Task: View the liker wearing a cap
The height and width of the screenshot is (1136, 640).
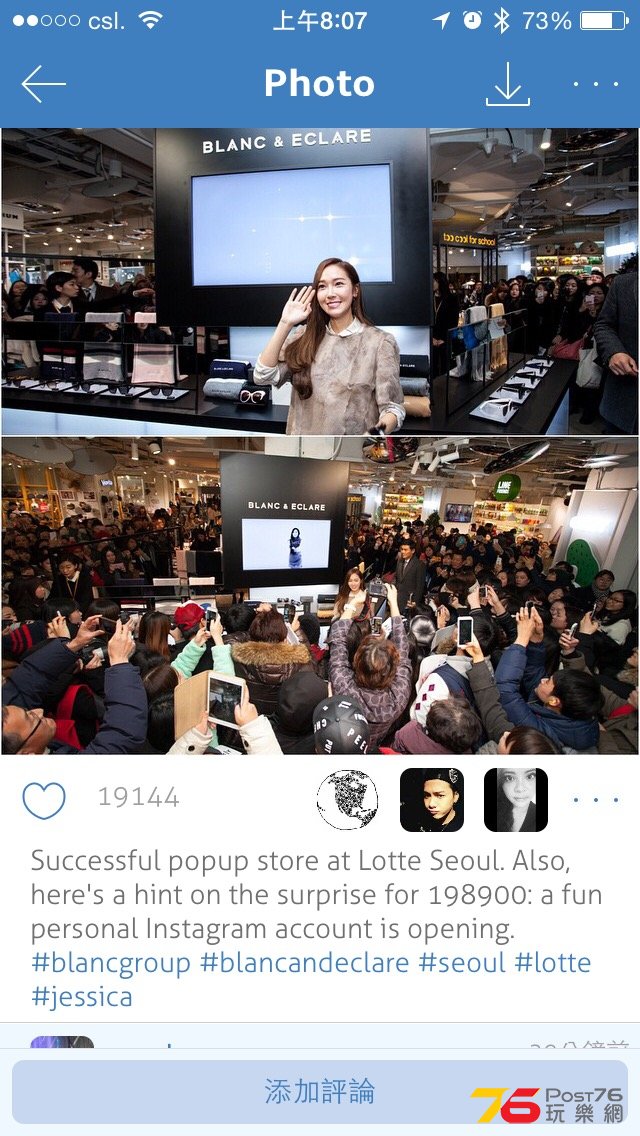Action: pyautogui.click(x=431, y=800)
